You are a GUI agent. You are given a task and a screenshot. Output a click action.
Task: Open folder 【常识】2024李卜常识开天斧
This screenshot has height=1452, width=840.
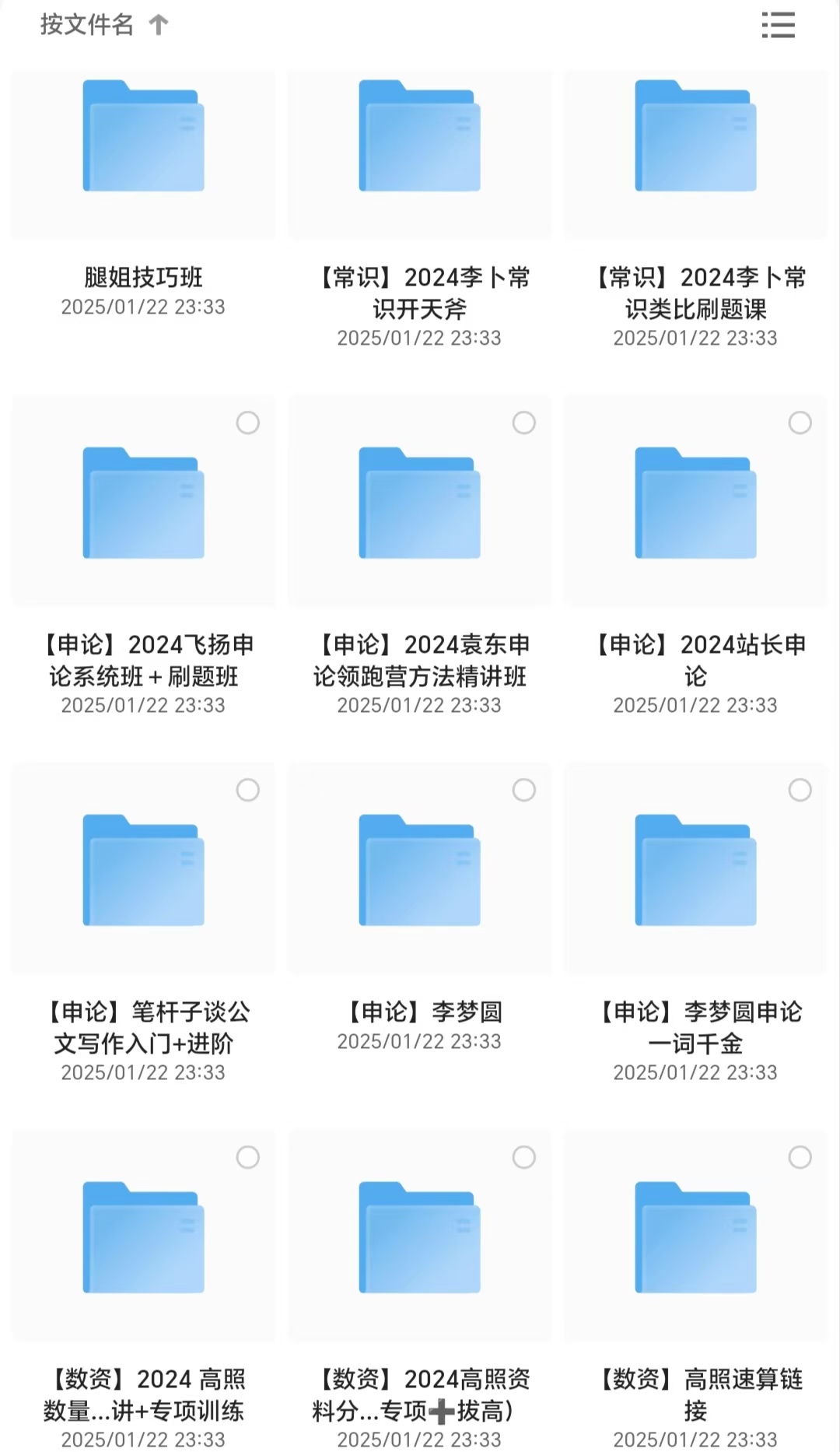[x=419, y=136]
